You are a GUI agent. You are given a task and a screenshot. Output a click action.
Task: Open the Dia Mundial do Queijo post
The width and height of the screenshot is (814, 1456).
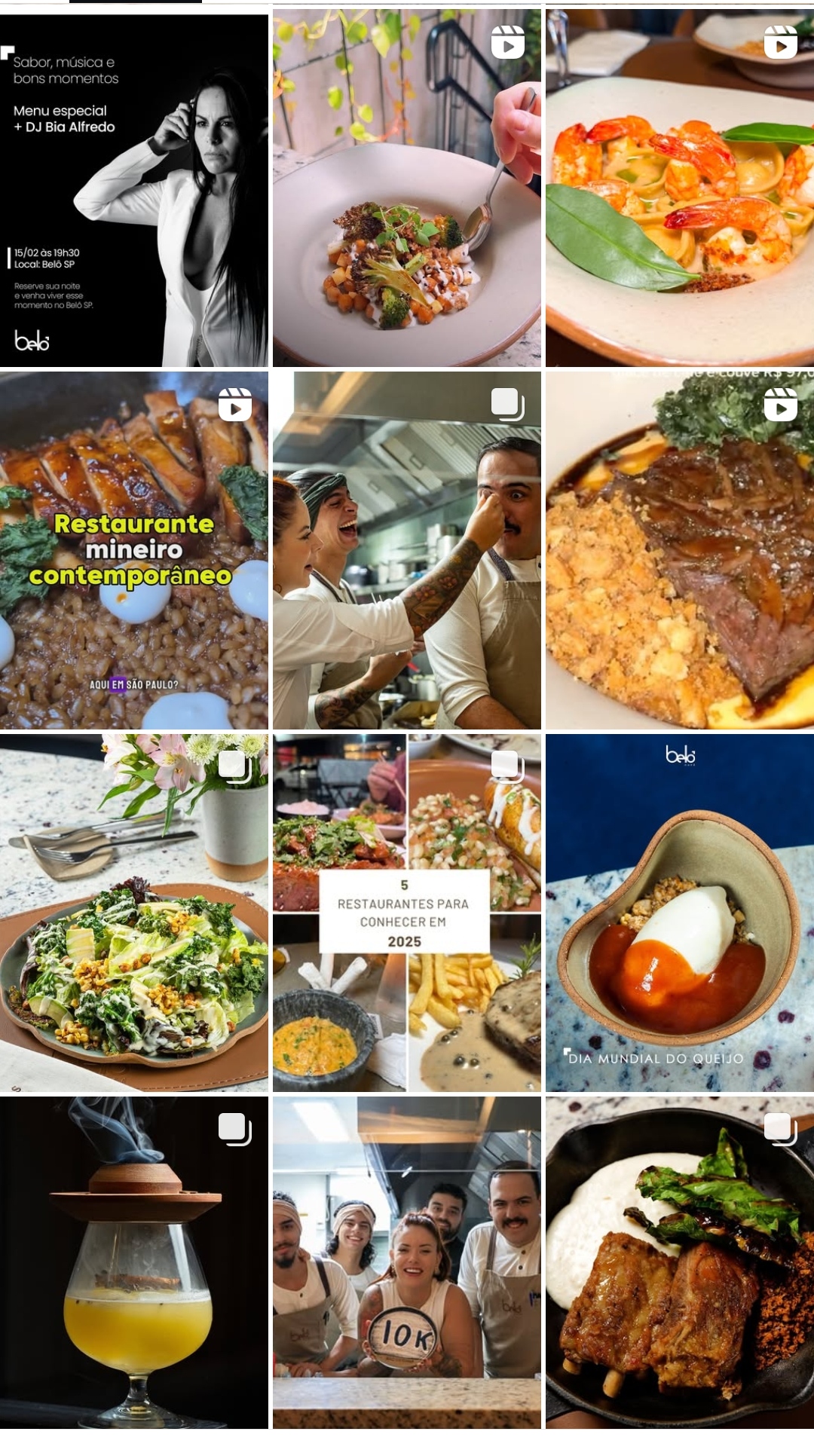(x=679, y=913)
